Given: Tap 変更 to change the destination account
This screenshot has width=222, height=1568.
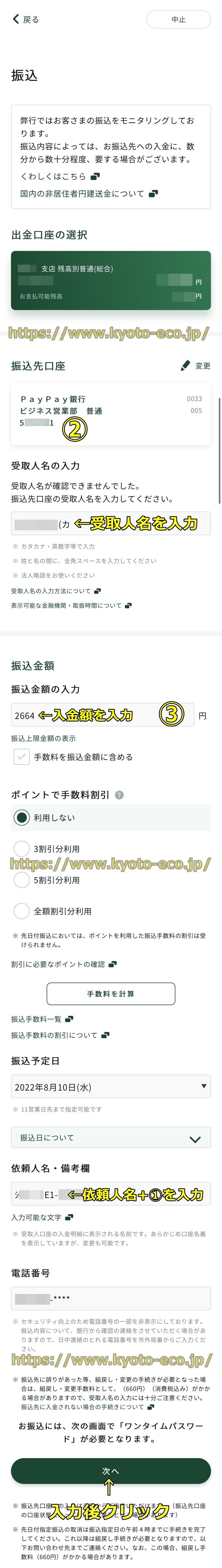Looking at the screenshot, I should 196,366.
